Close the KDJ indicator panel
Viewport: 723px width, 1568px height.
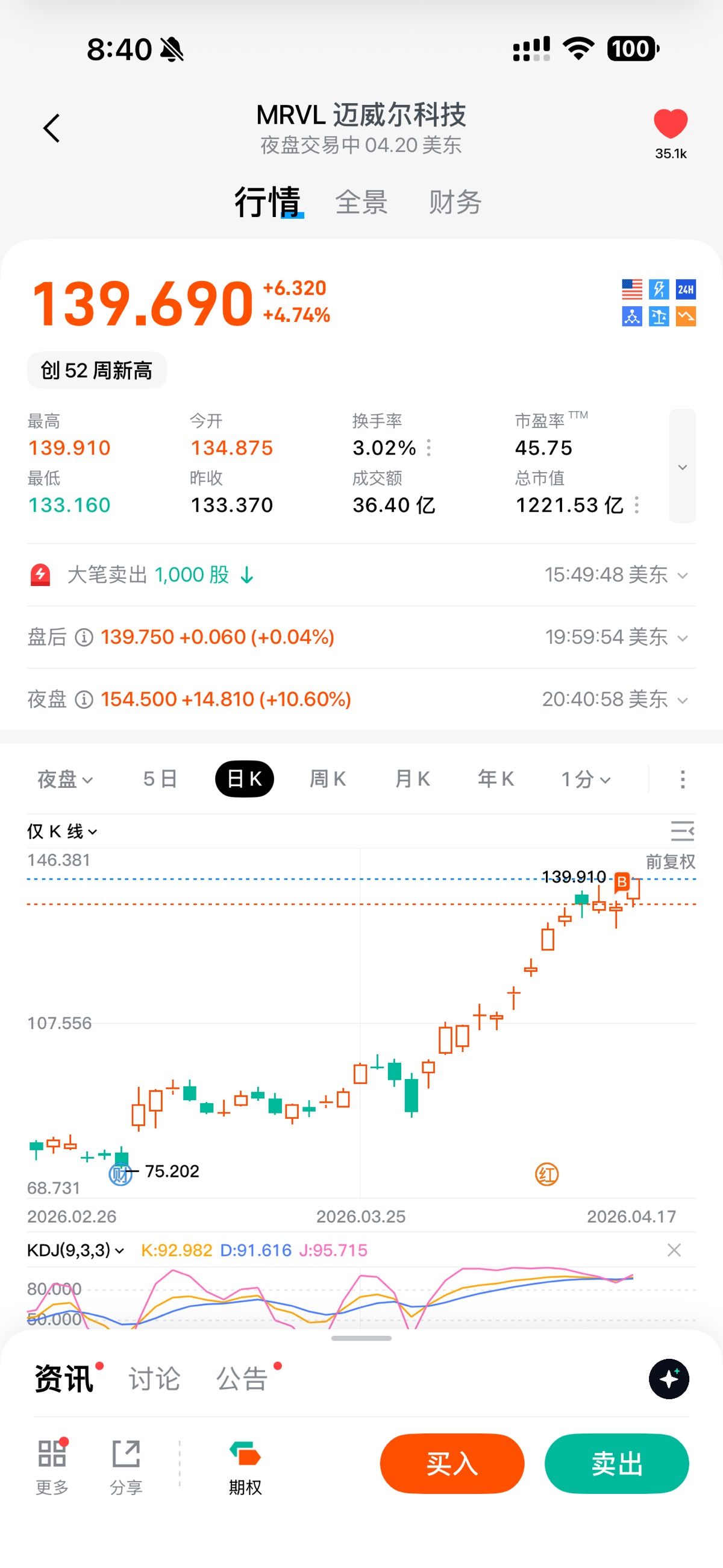674,1250
